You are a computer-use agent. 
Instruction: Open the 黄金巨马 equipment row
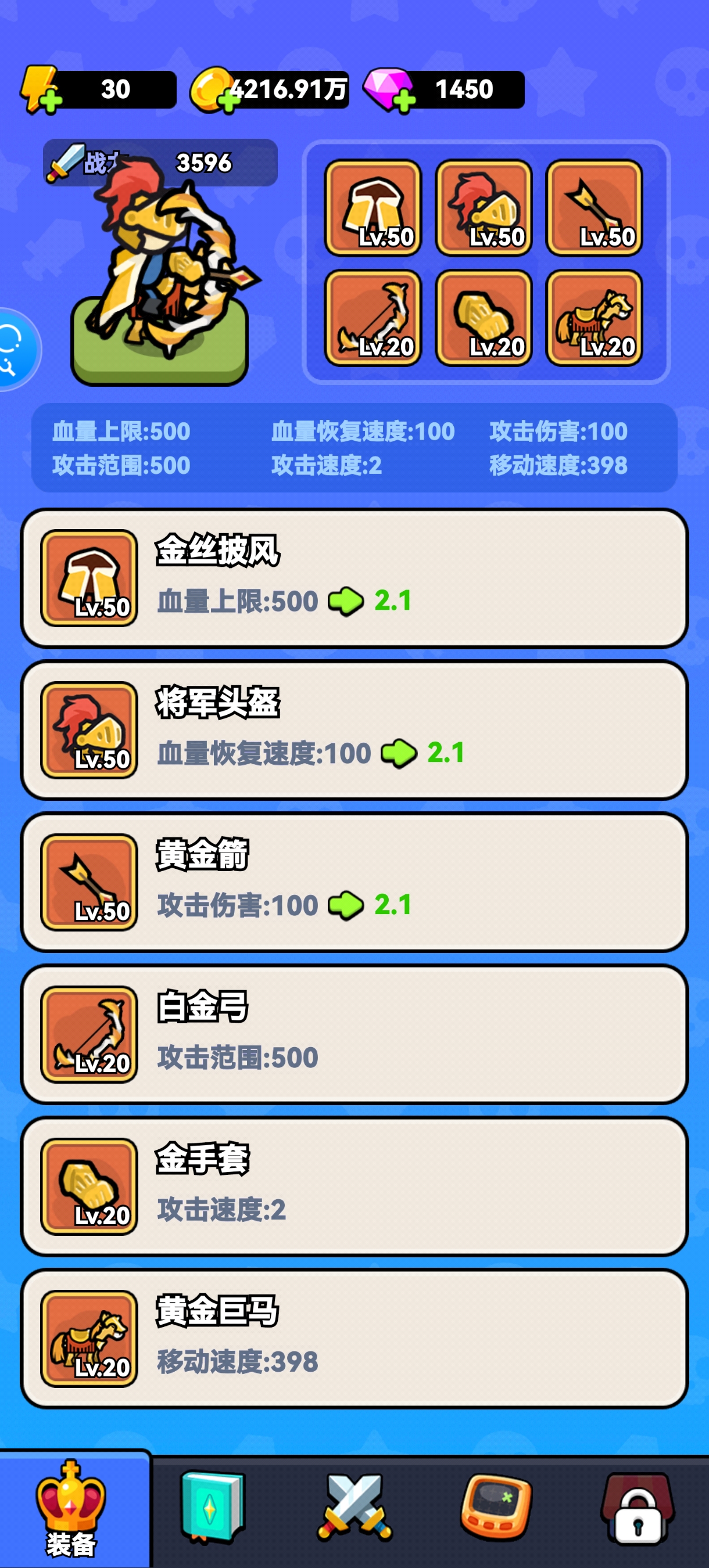[354, 1339]
